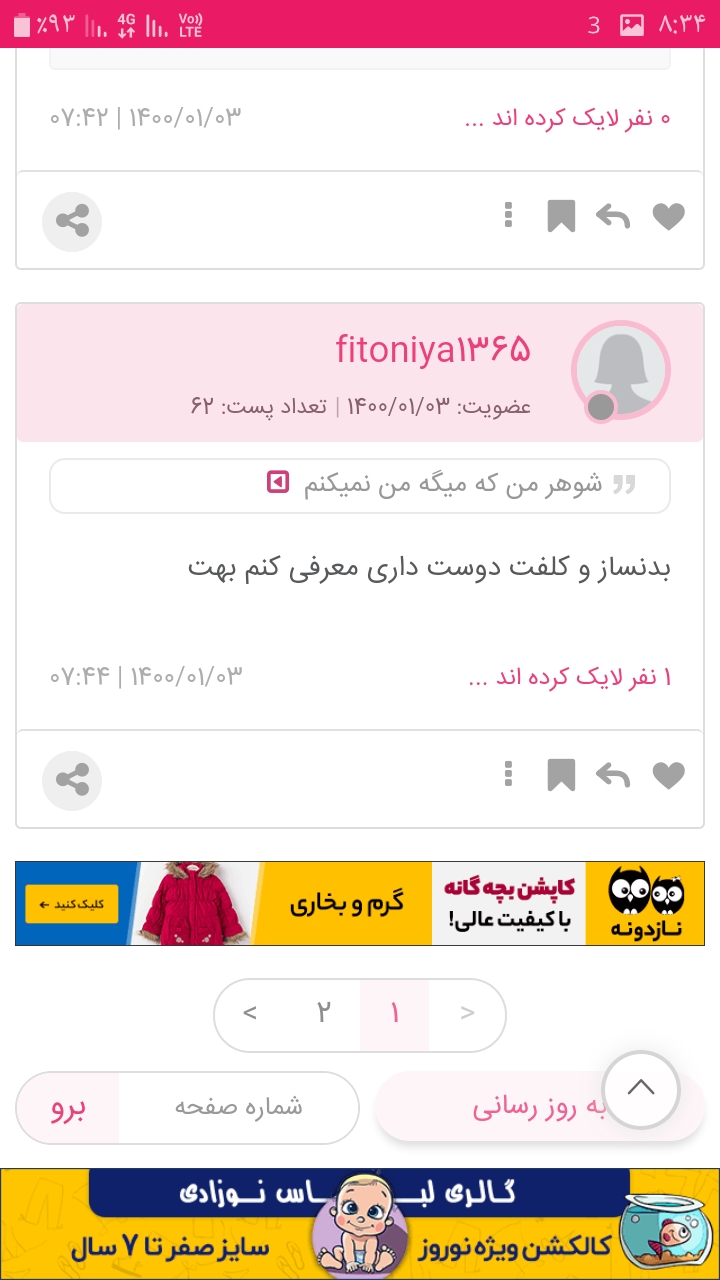This screenshot has width=720, height=1280.
Task: Like the post by fitoniya1365
Action: (668, 775)
